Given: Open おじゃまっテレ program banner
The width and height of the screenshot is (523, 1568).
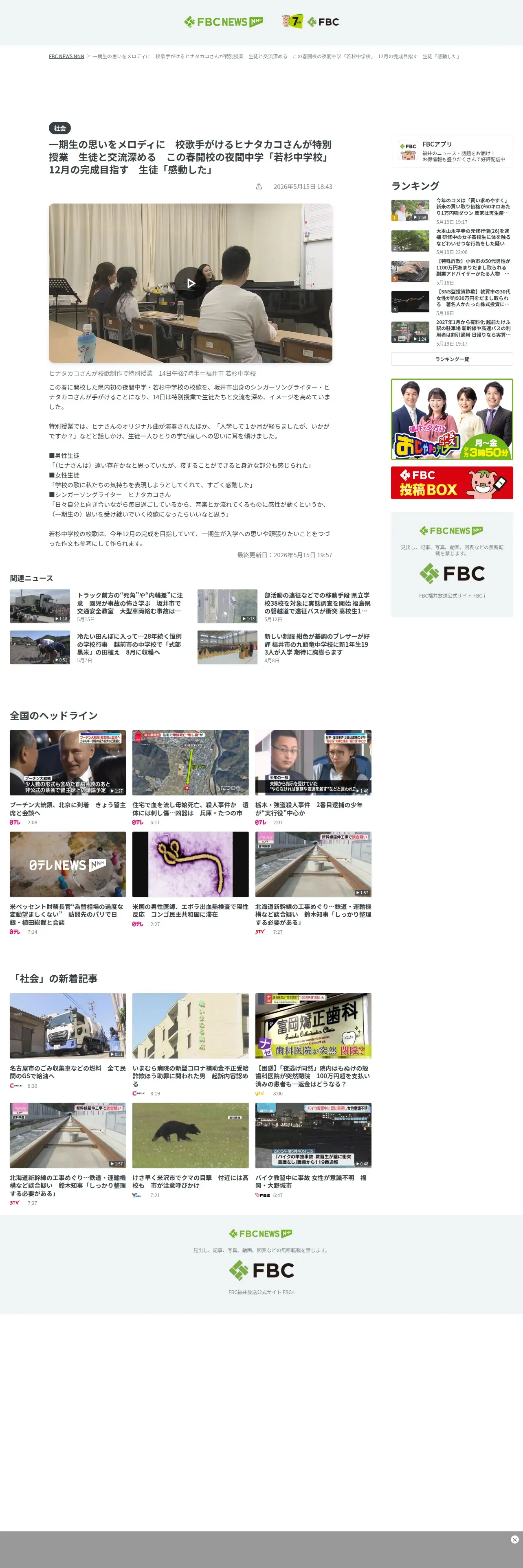Looking at the screenshot, I should click(x=452, y=419).
